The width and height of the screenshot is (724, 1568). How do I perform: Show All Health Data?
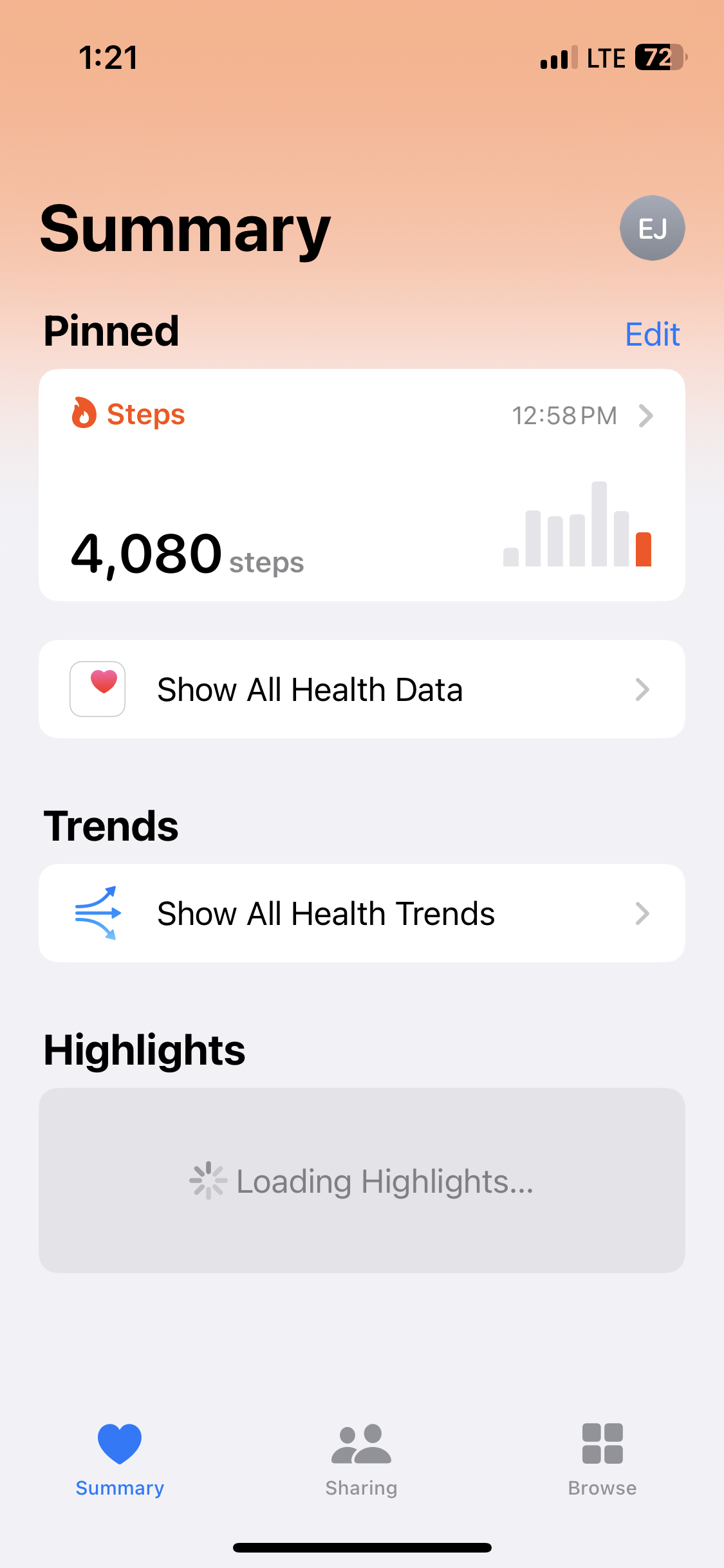pyautogui.click(x=362, y=689)
